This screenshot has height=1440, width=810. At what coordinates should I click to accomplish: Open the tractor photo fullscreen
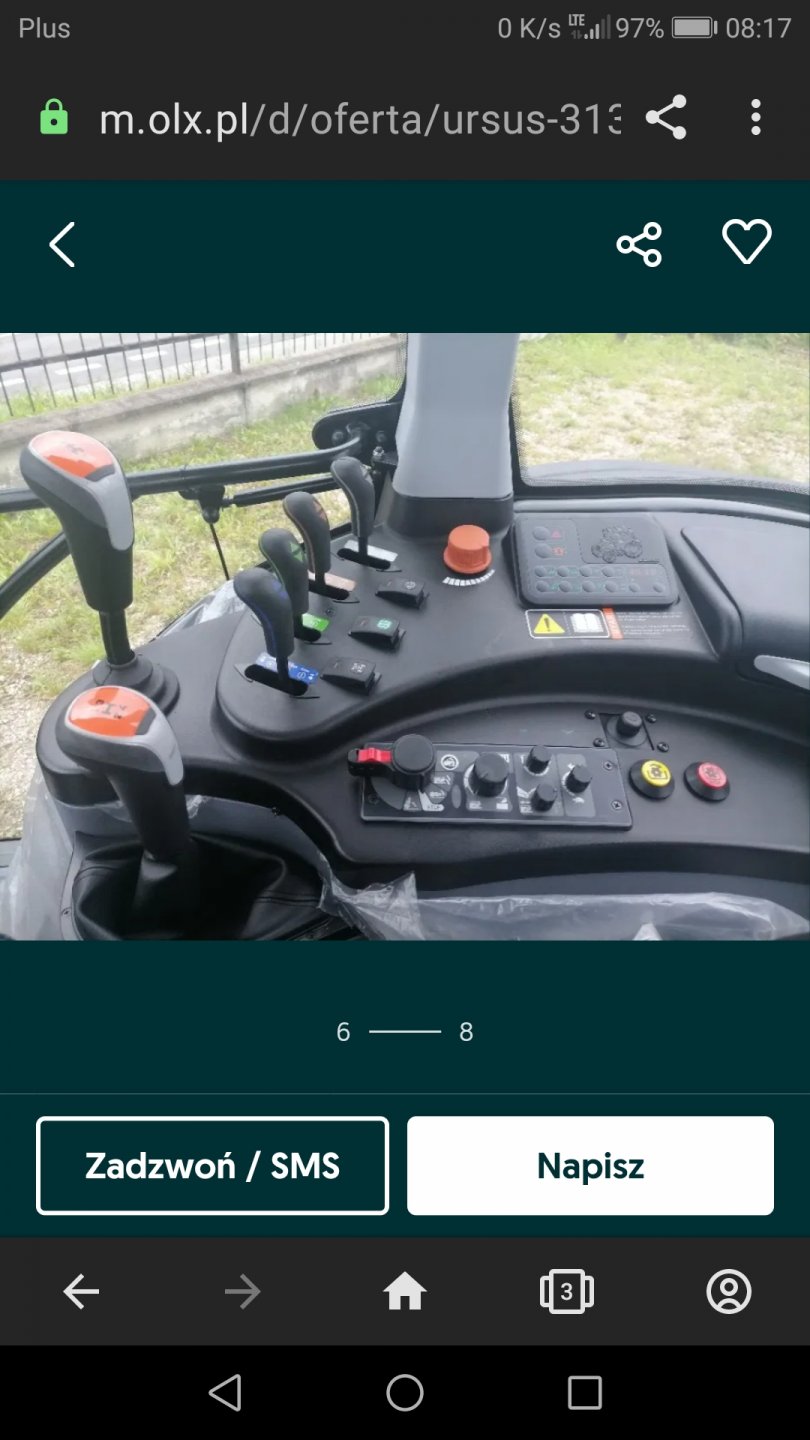tap(405, 636)
